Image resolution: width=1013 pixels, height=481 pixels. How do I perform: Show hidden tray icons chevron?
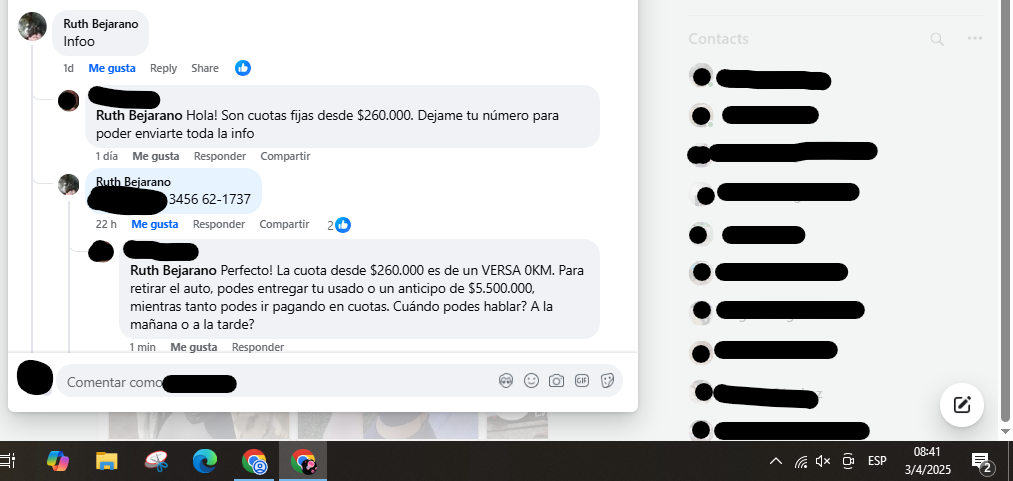click(775, 461)
